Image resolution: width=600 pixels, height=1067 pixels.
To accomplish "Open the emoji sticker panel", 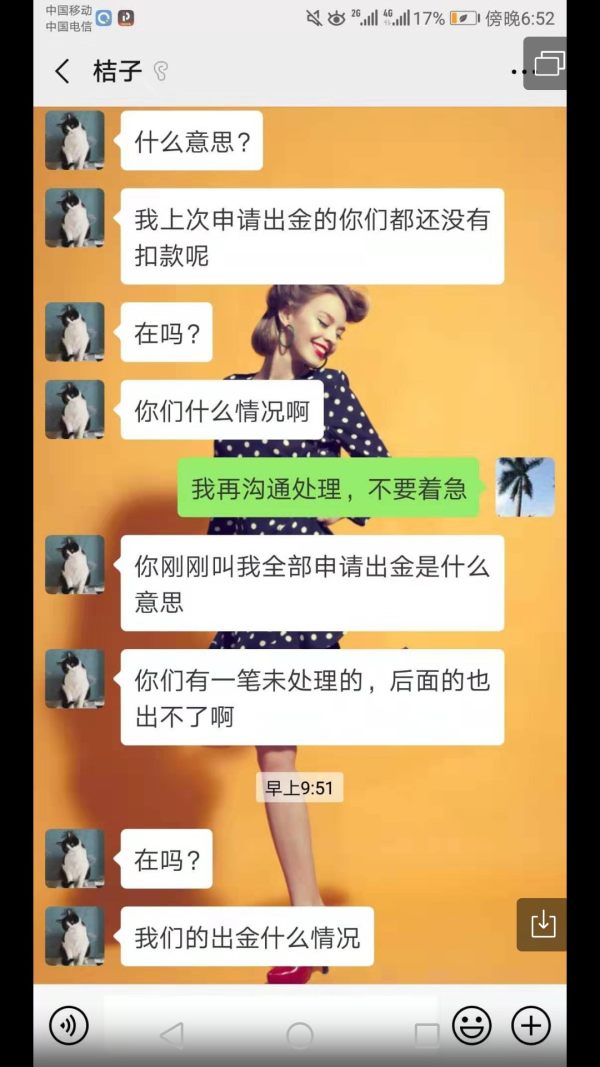I will pyautogui.click(x=471, y=1025).
